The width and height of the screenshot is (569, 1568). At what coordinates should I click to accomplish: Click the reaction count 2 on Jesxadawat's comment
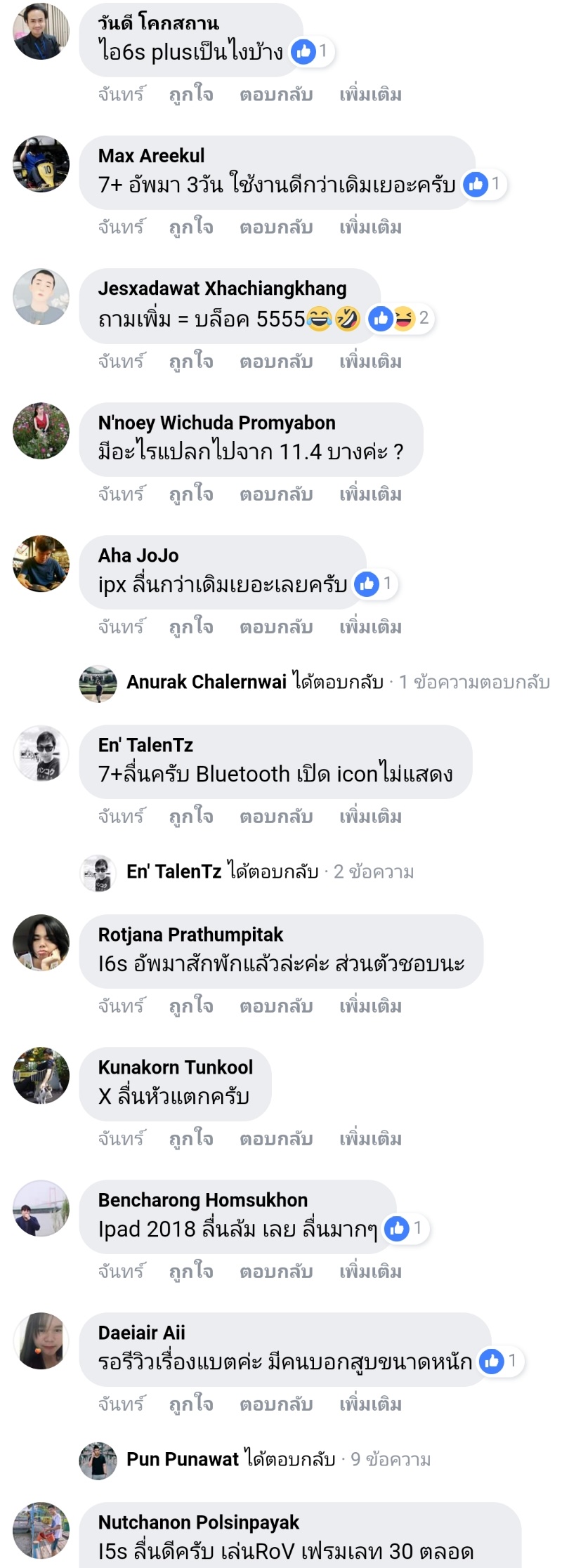(424, 317)
